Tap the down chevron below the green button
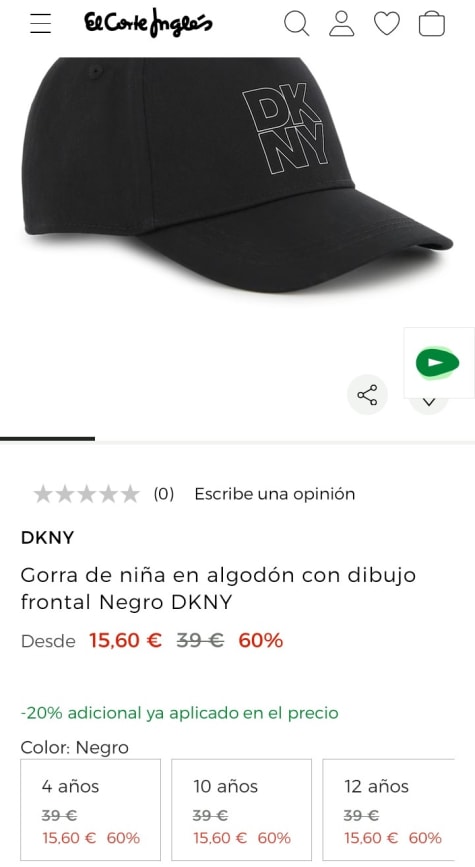 point(429,403)
